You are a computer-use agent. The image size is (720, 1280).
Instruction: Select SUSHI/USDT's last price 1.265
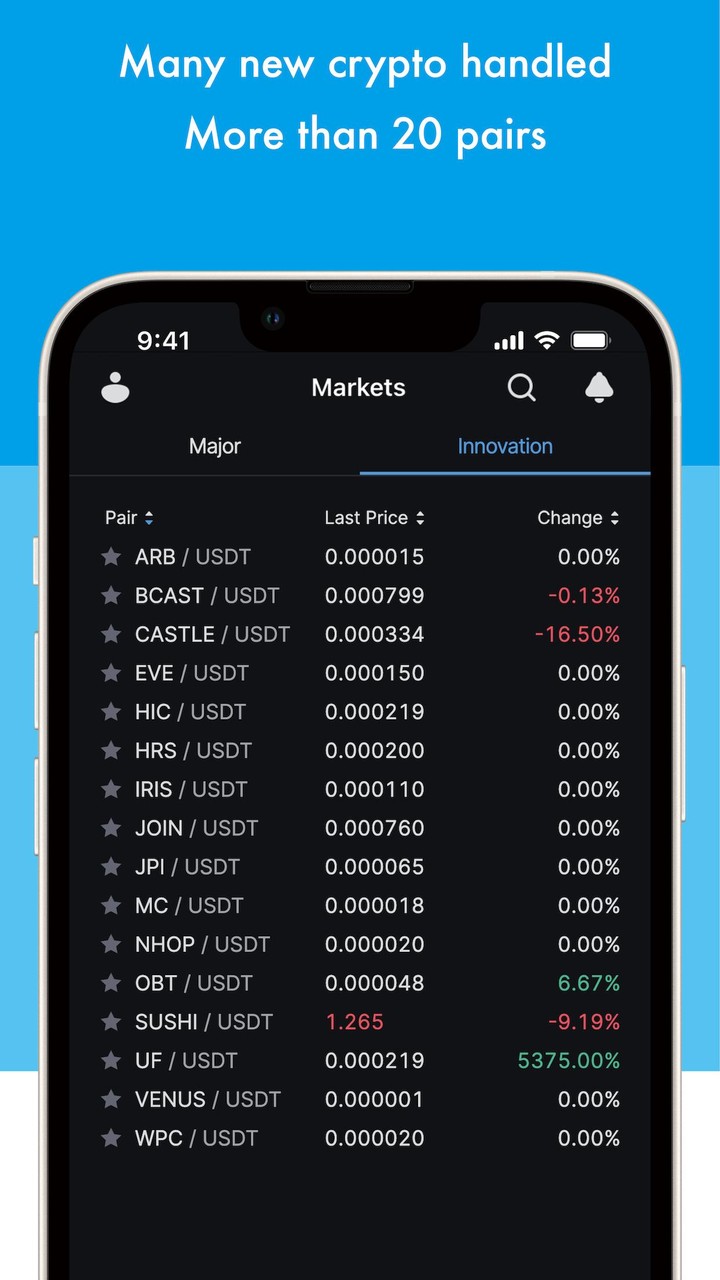(x=355, y=1022)
